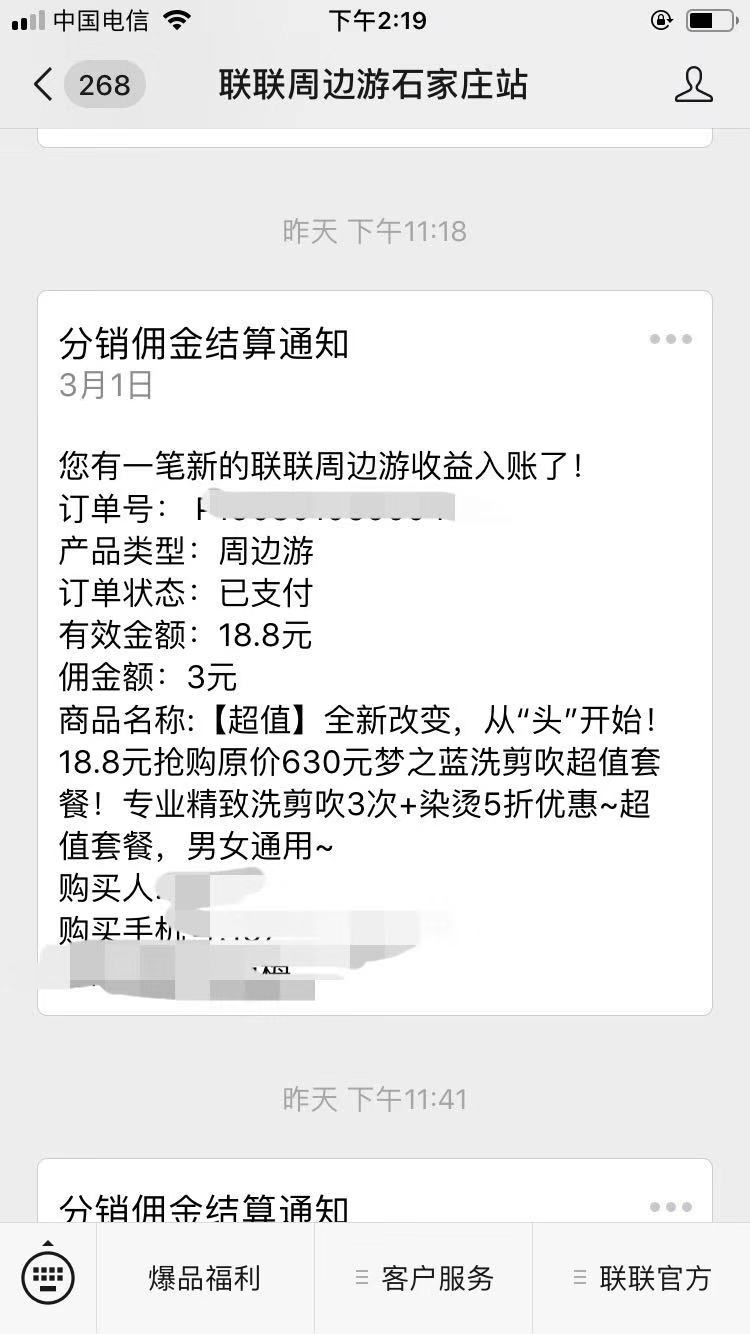The width and height of the screenshot is (750, 1334).
Task: Expand the 客户服务 menu
Action: click(424, 1277)
